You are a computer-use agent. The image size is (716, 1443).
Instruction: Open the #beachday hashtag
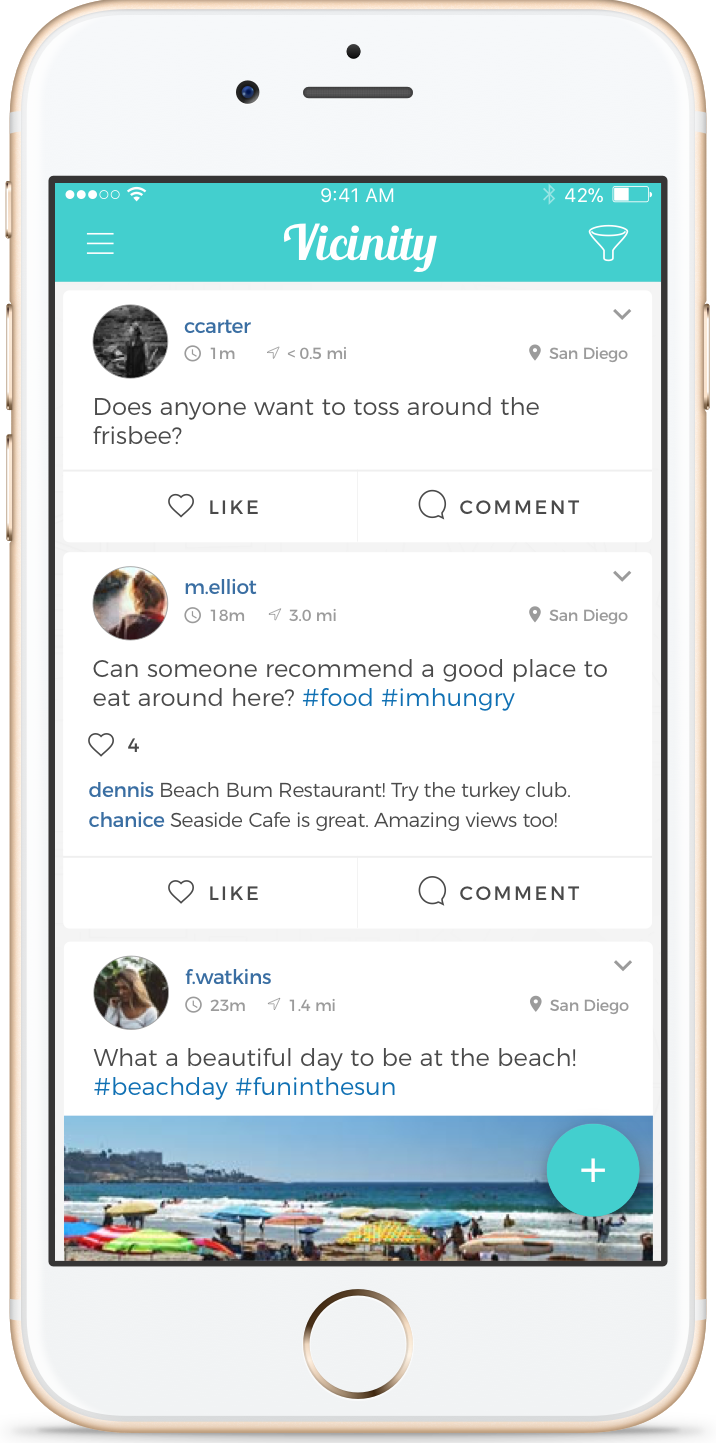click(x=161, y=1087)
